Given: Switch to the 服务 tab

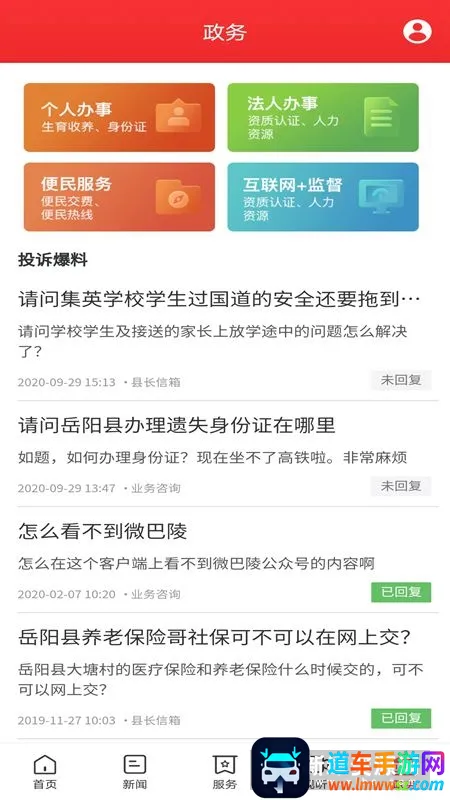Looking at the screenshot, I should pyautogui.click(x=224, y=772).
